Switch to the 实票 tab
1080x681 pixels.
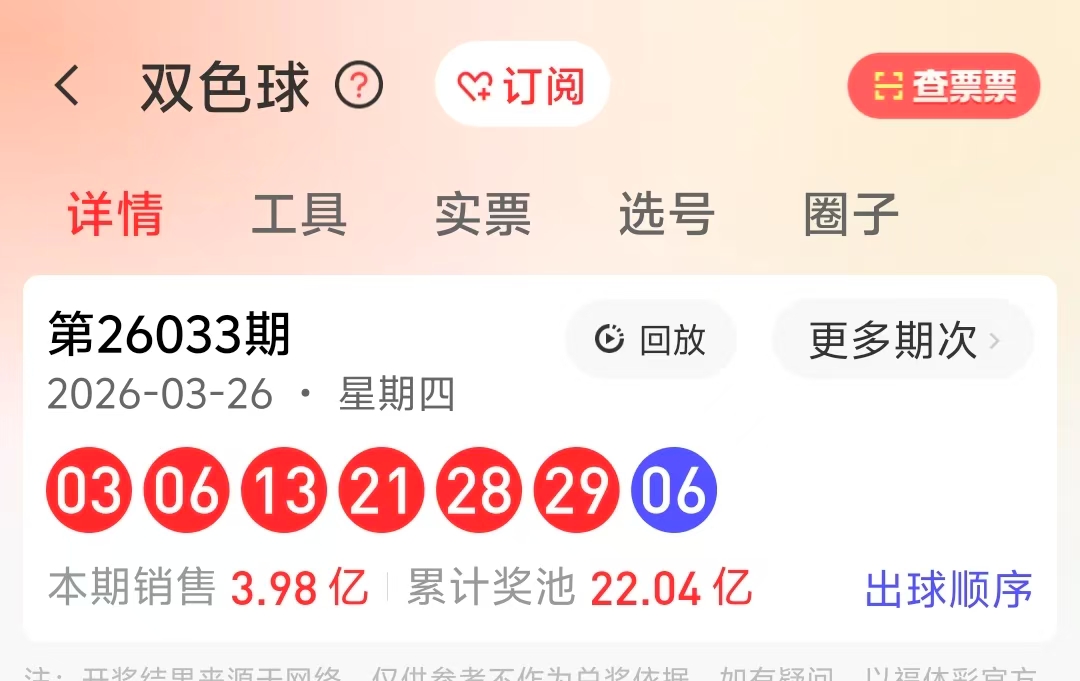(x=483, y=214)
